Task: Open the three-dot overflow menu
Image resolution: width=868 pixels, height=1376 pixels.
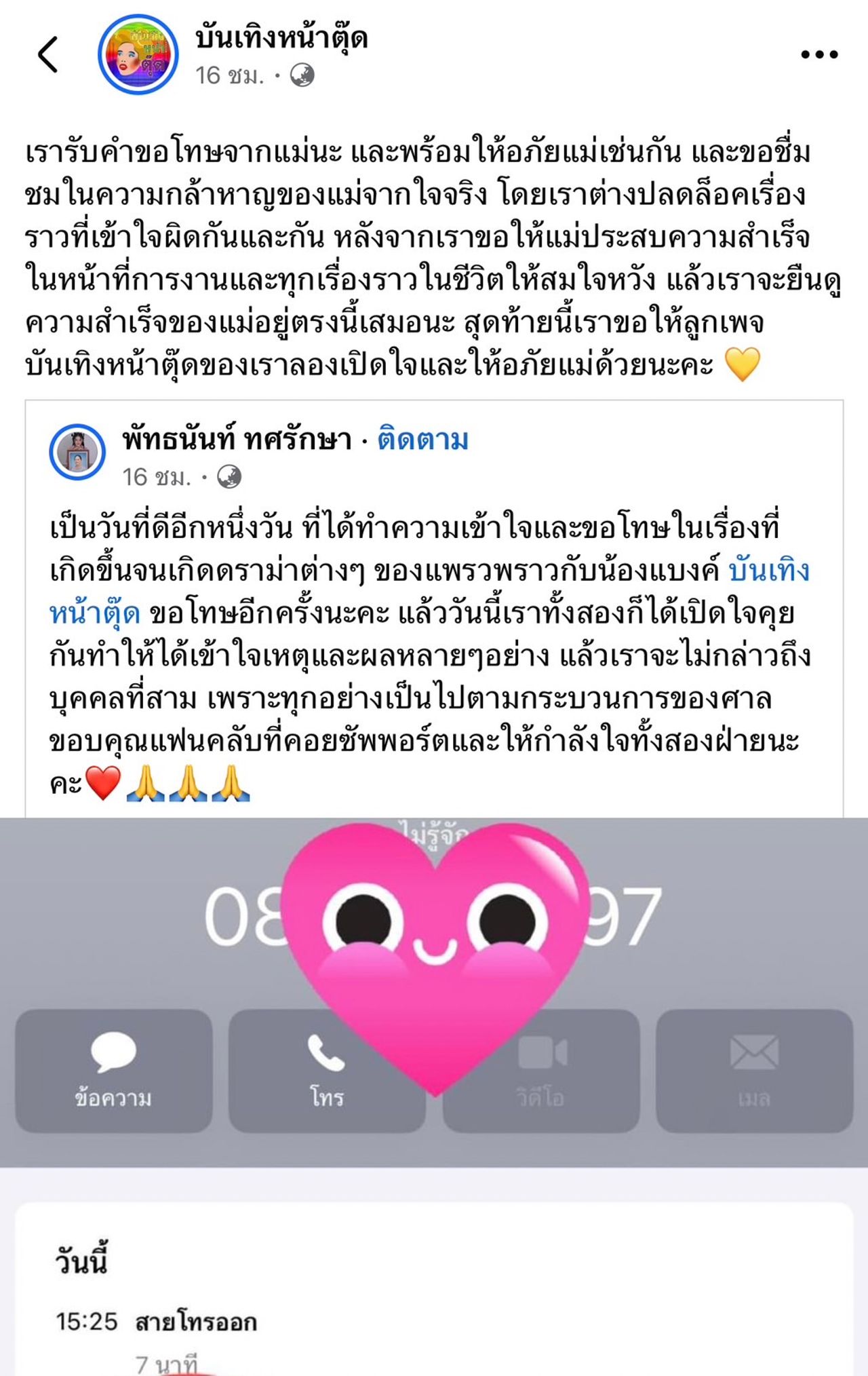Action: [819, 54]
